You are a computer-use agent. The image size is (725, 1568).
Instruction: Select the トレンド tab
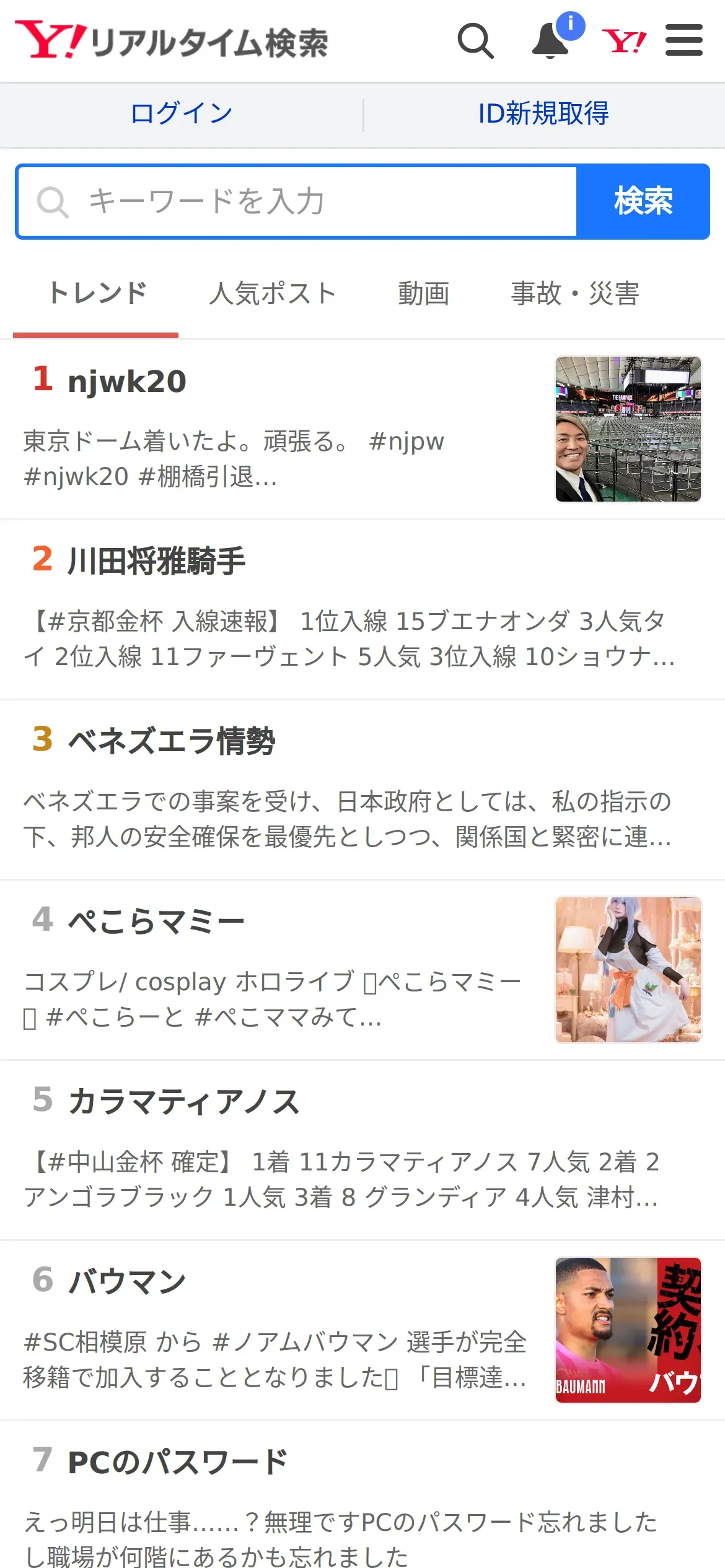click(97, 294)
